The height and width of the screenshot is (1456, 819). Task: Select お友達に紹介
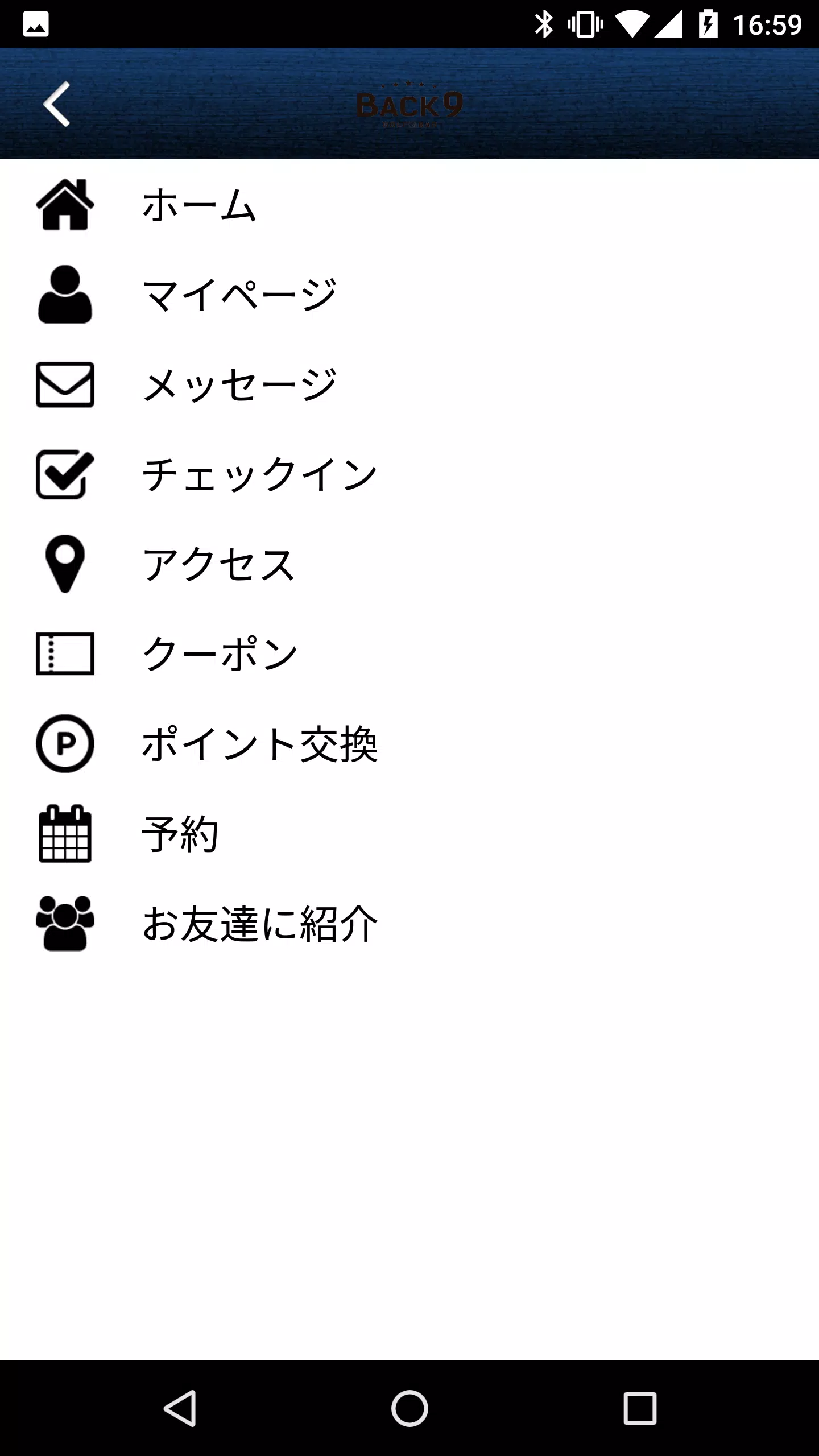(x=409, y=924)
